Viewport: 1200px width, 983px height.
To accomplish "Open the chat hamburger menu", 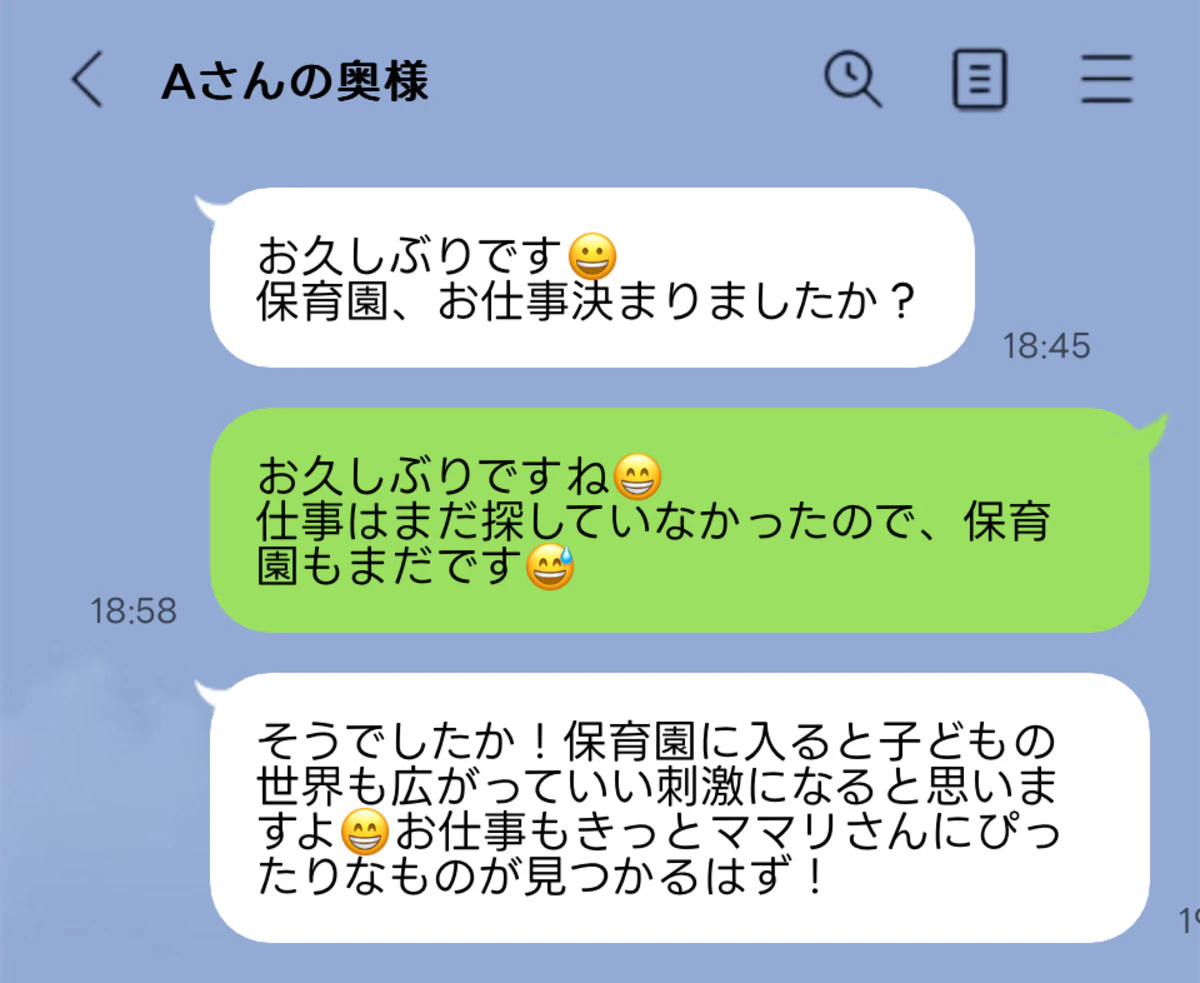I will [x=1107, y=80].
